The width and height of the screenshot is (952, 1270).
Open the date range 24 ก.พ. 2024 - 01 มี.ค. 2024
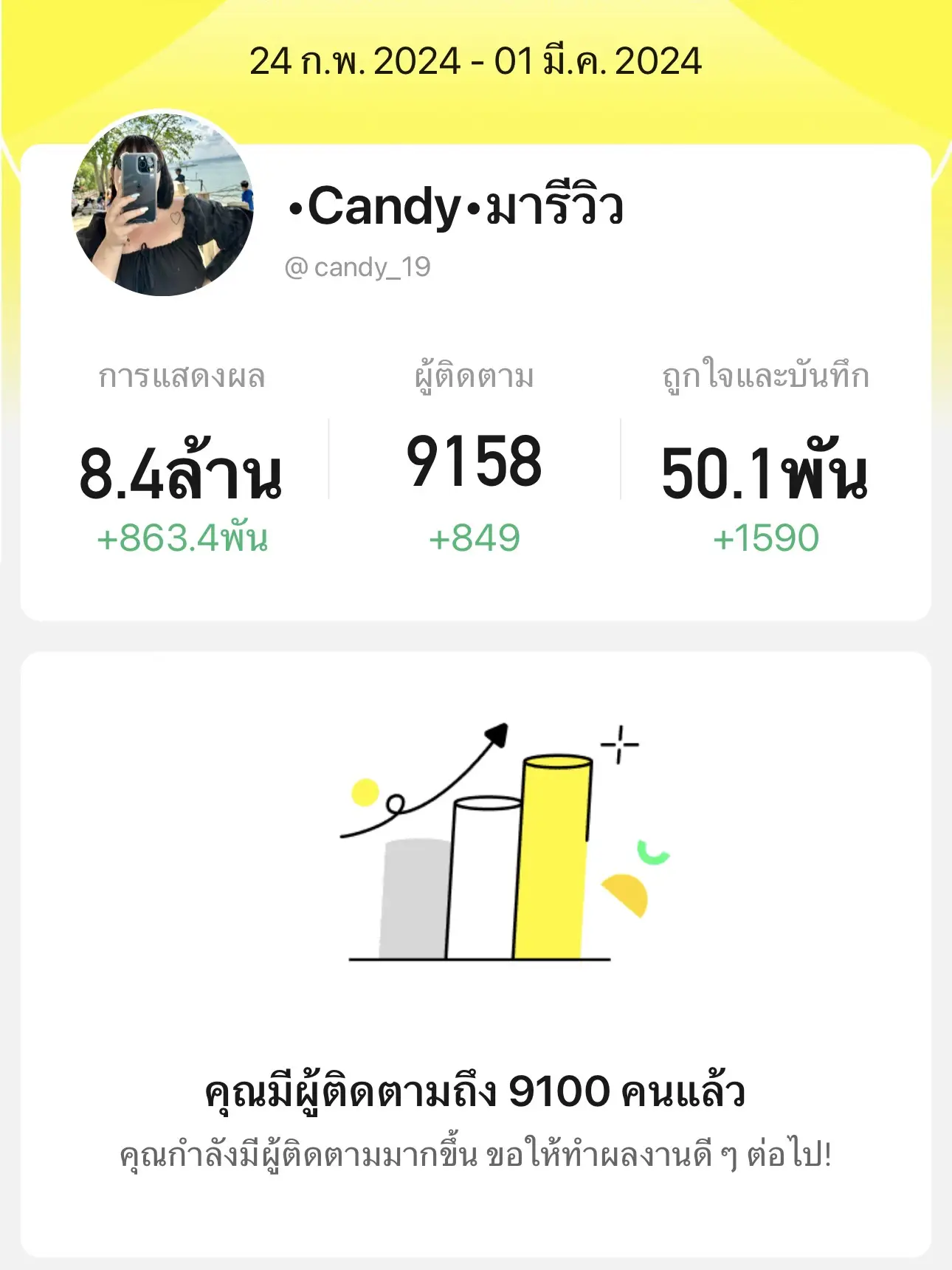[x=476, y=63]
